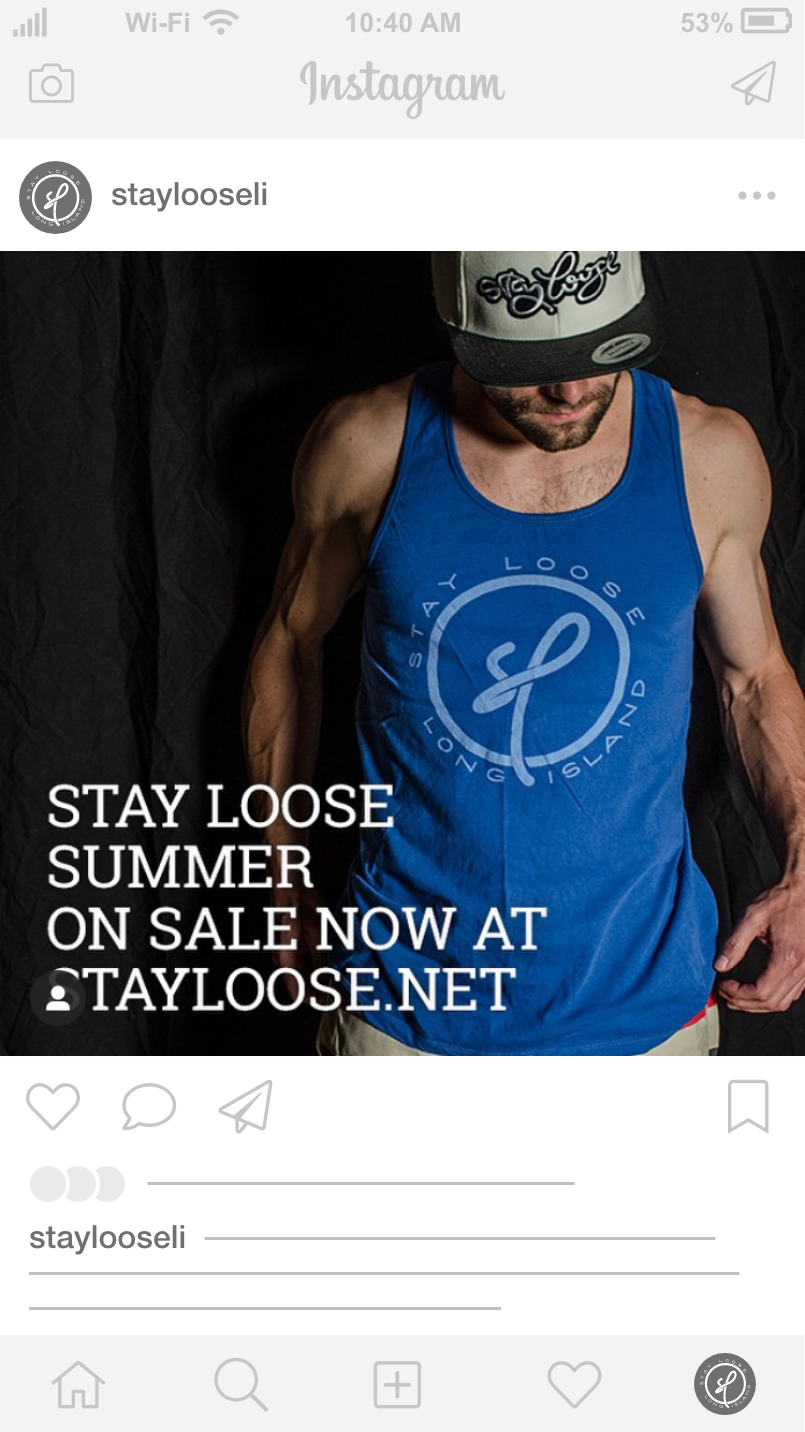Share the post via paper plane under photo
The height and width of the screenshot is (1432, 805).
[246, 1107]
